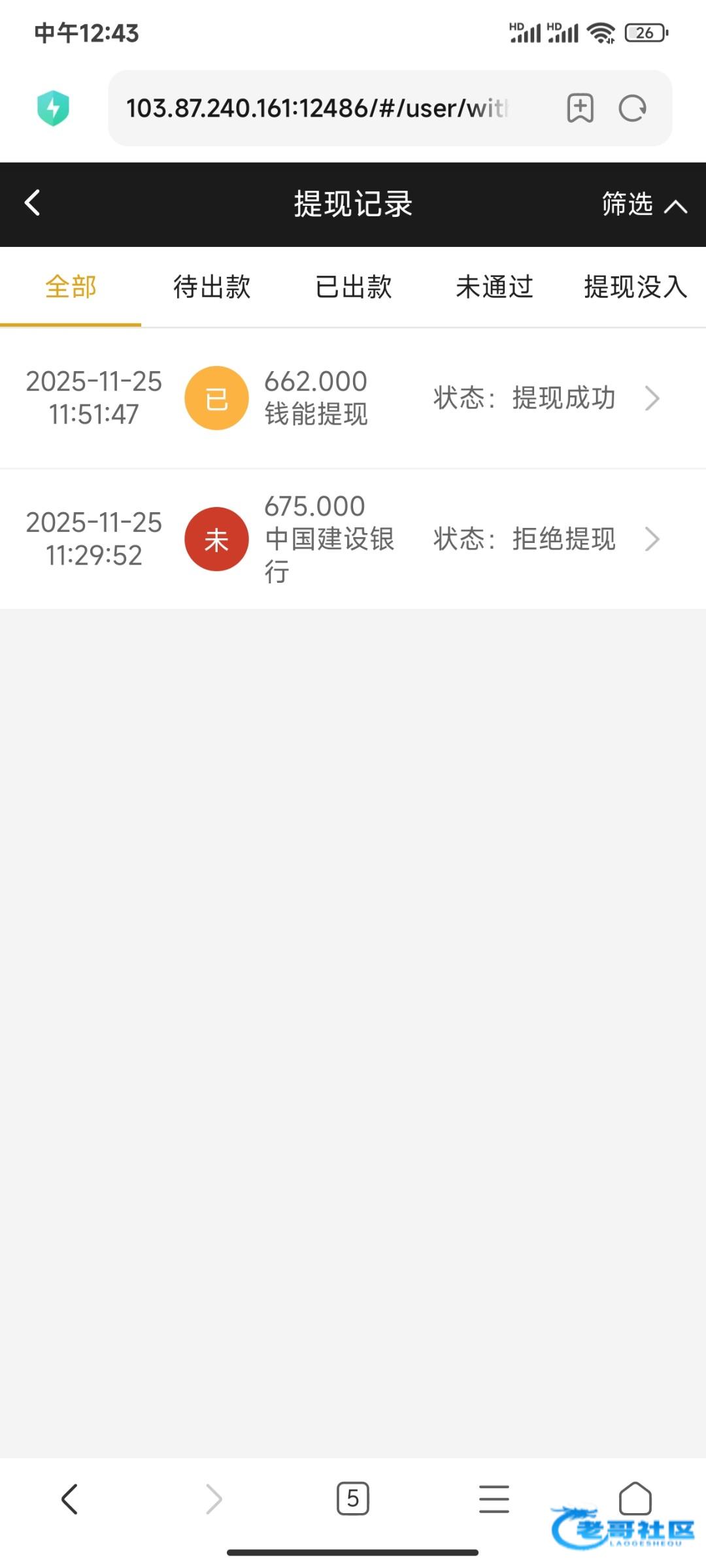
Task: Select the 全部 tab
Action: pos(71,287)
